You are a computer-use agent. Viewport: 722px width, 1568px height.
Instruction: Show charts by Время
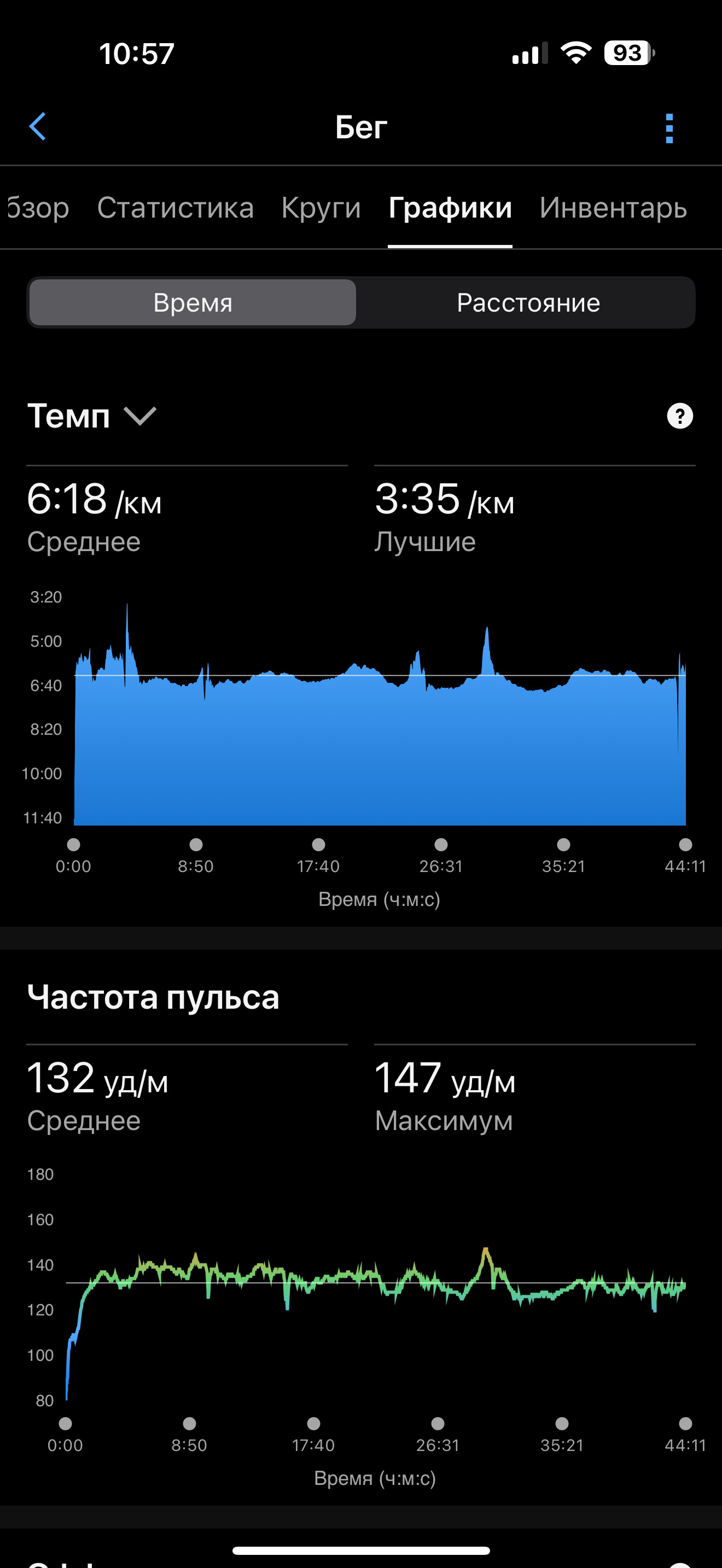tap(193, 302)
